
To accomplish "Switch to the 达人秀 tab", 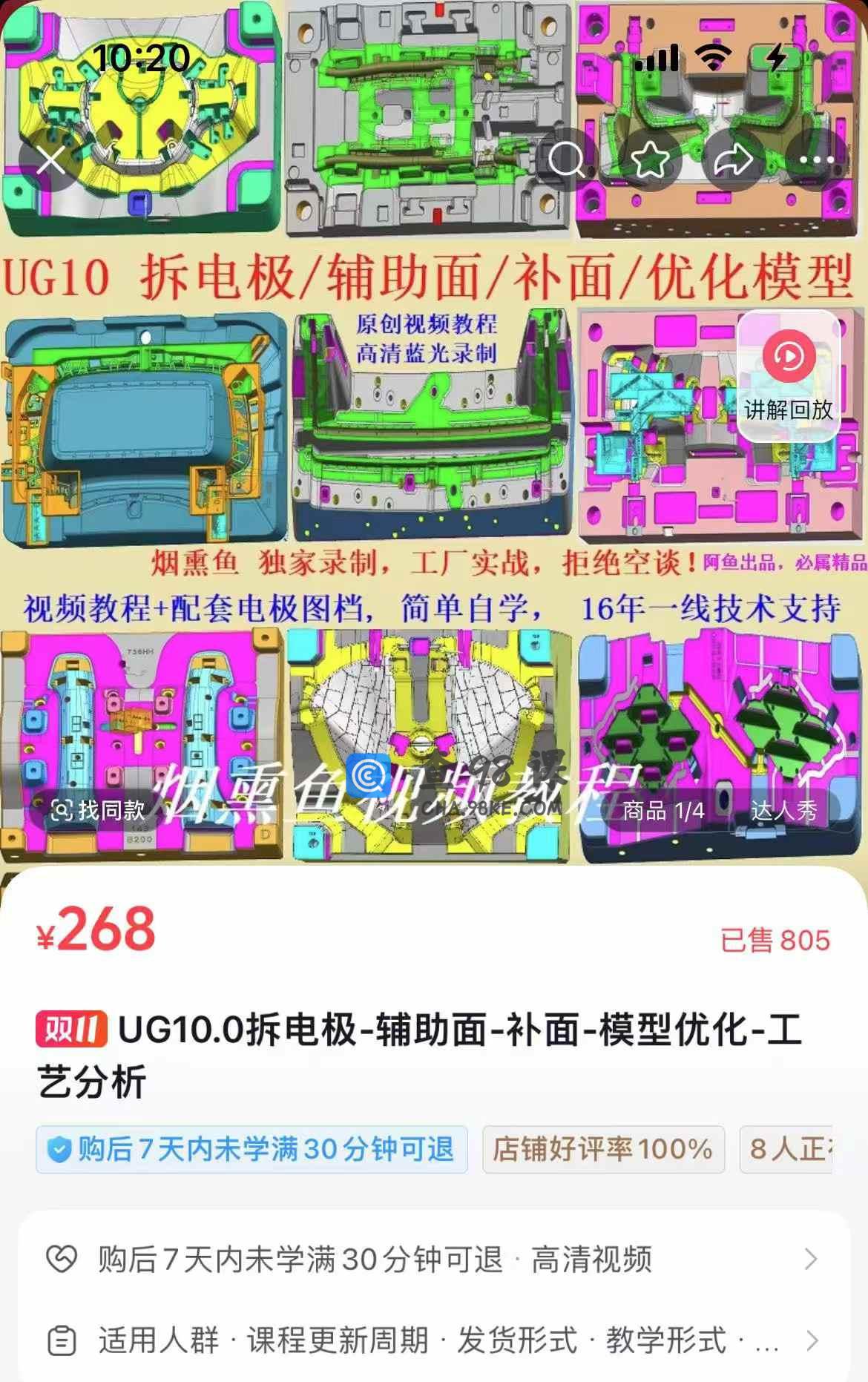I will coord(783,810).
